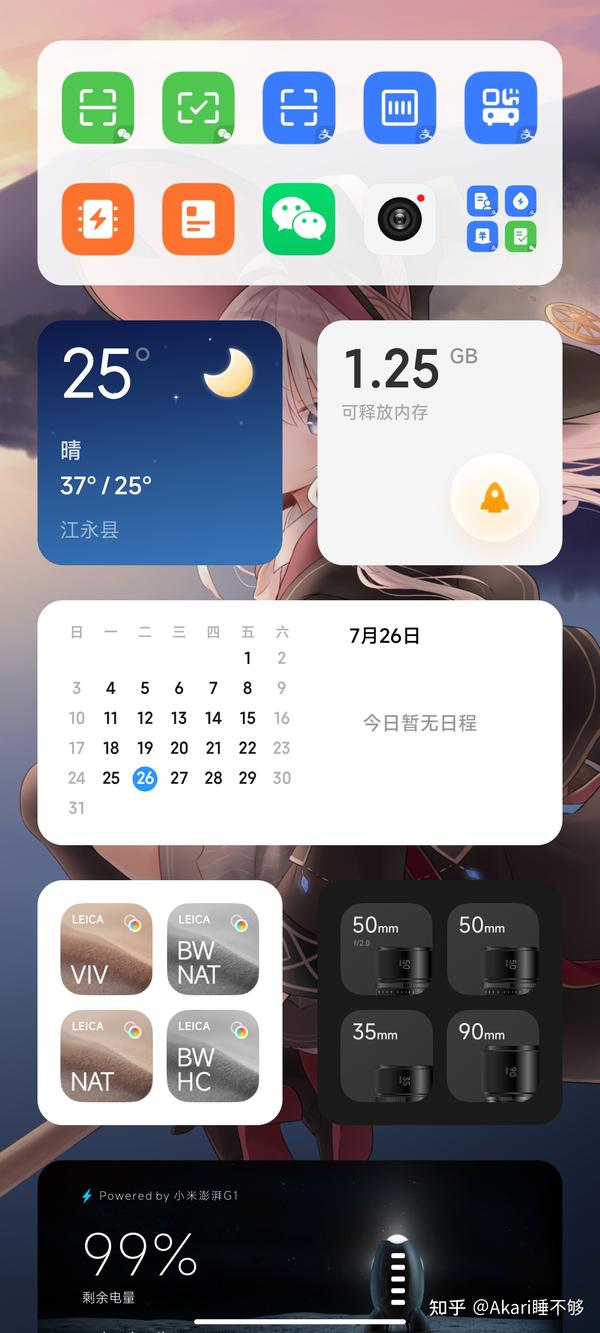
Task: Tap the rocket button to free memory
Action: pyautogui.click(x=495, y=498)
